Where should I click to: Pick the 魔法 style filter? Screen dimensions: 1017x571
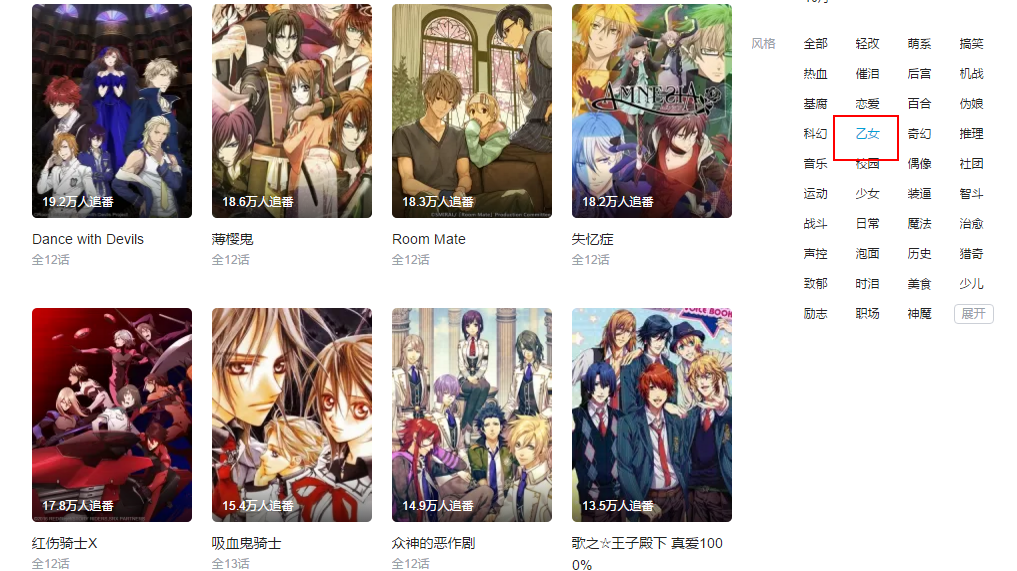click(919, 224)
